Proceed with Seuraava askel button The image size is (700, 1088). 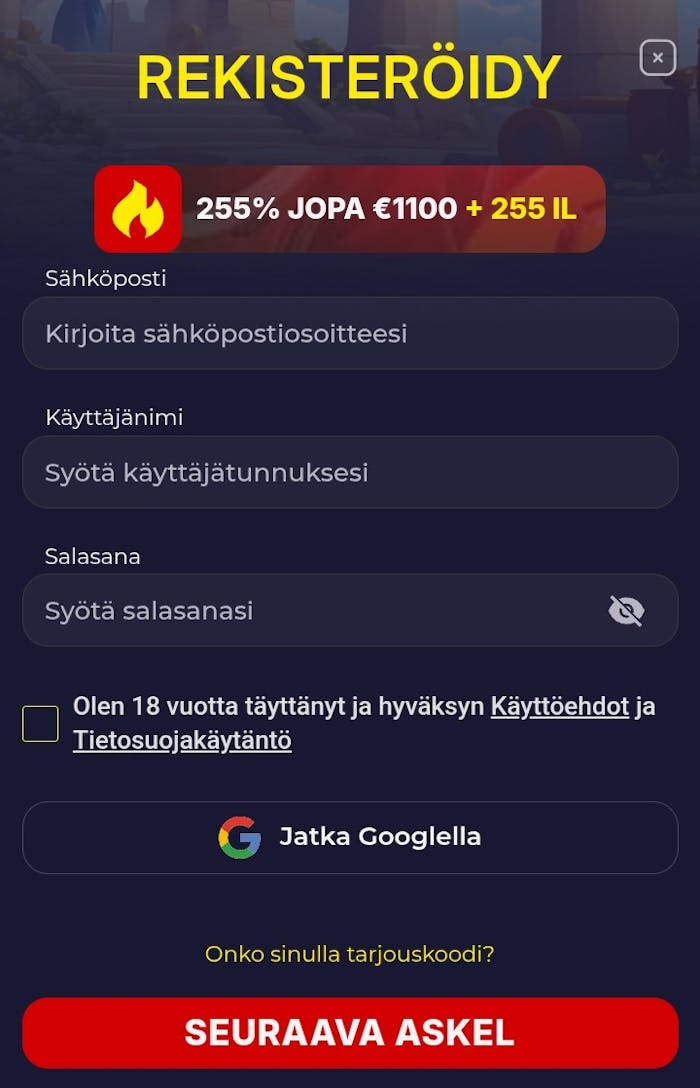[350, 1032]
